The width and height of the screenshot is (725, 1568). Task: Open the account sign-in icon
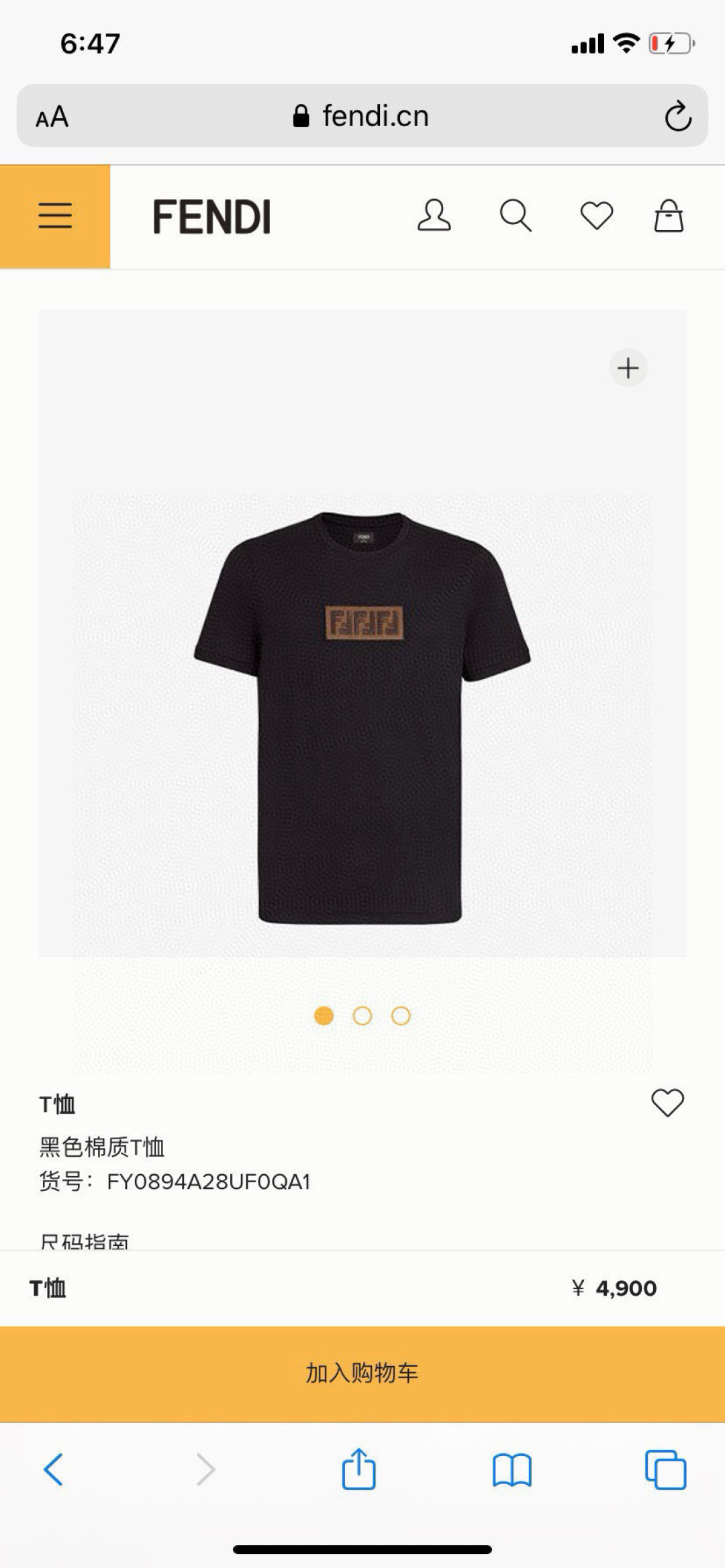coord(434,216)
